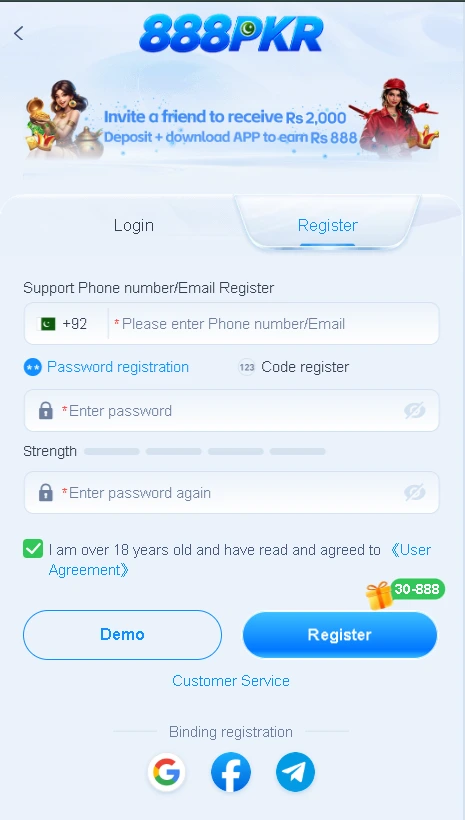Open the +92 country code picker
Viewport: 465px width, 820px height.
[x=63, y=324]
